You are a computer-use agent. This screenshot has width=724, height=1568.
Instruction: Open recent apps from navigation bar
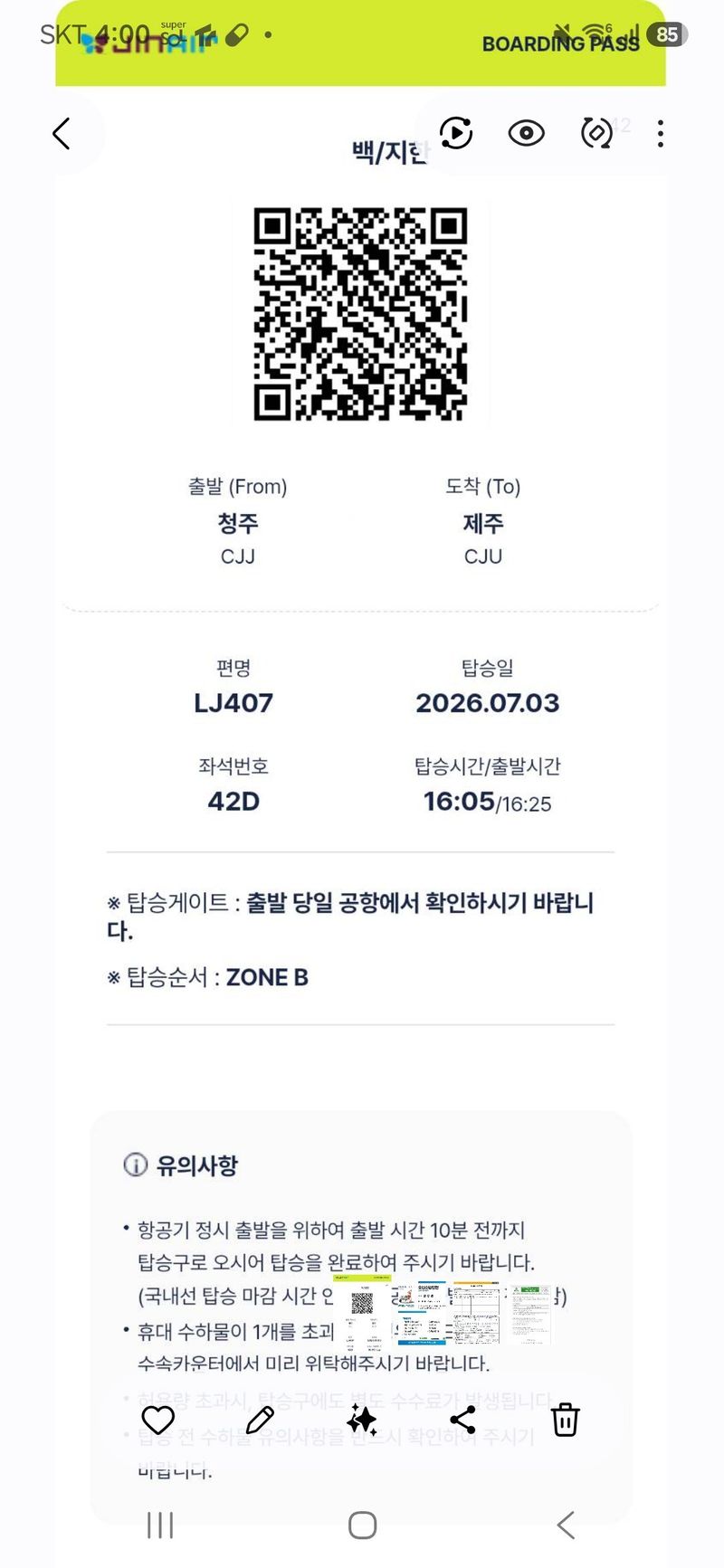(160, 1525)
